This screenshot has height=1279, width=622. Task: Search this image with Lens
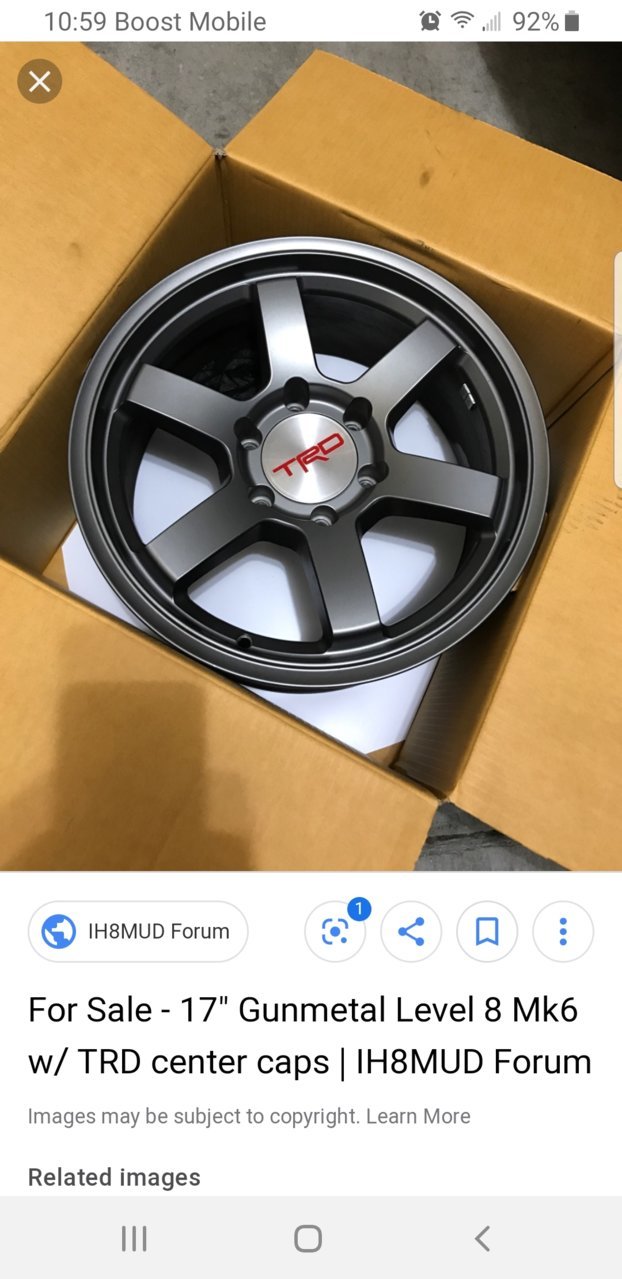click(x=334, y=931)
